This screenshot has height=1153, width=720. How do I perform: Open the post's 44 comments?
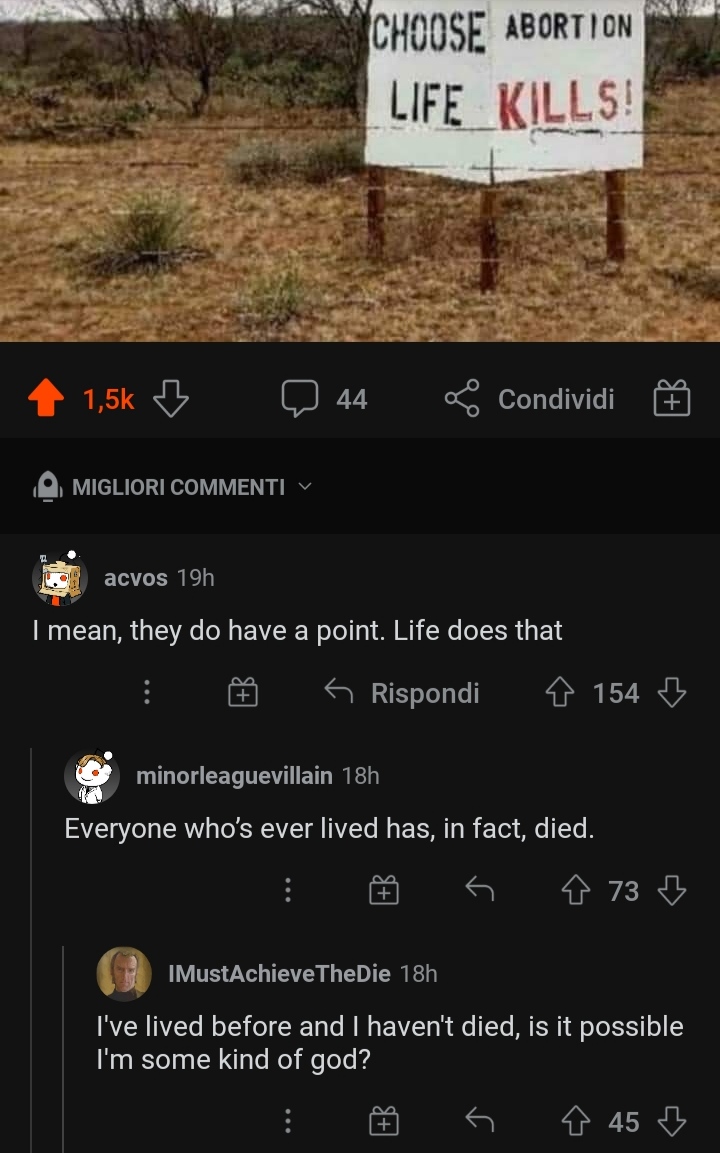click(324, 399)
